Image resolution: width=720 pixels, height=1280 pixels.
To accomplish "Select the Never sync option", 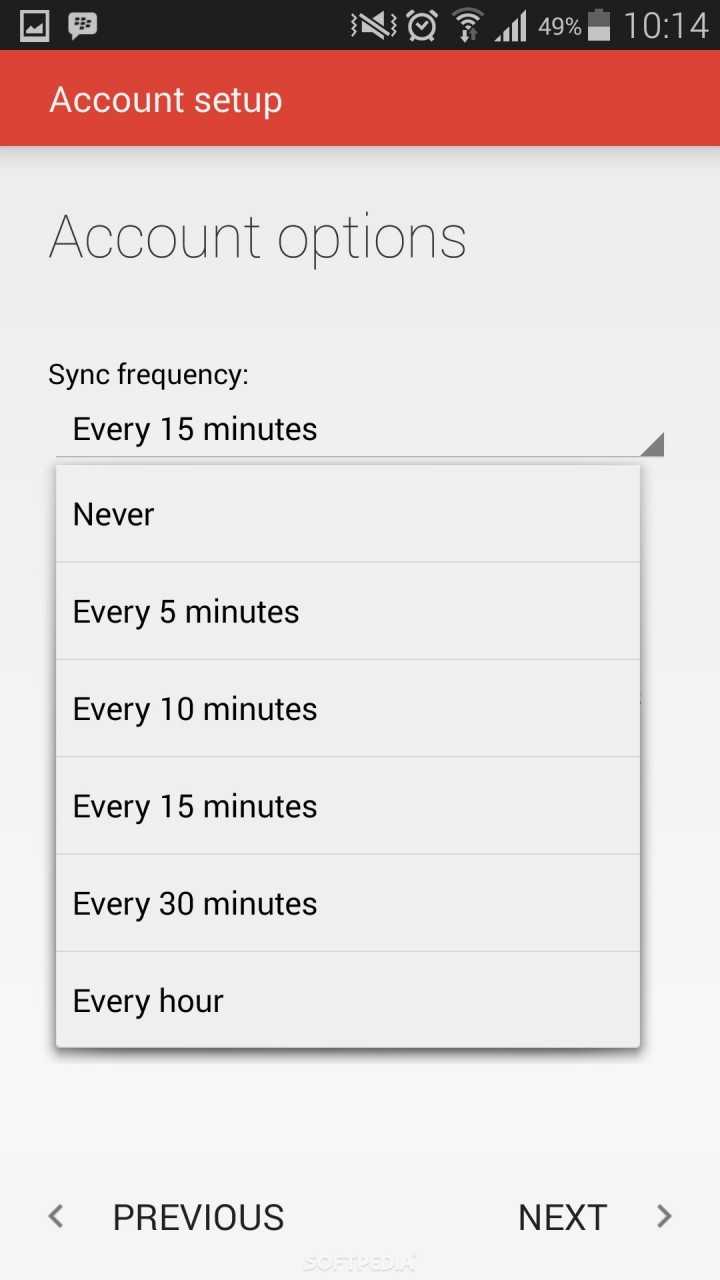I will (x=346, y=514).
